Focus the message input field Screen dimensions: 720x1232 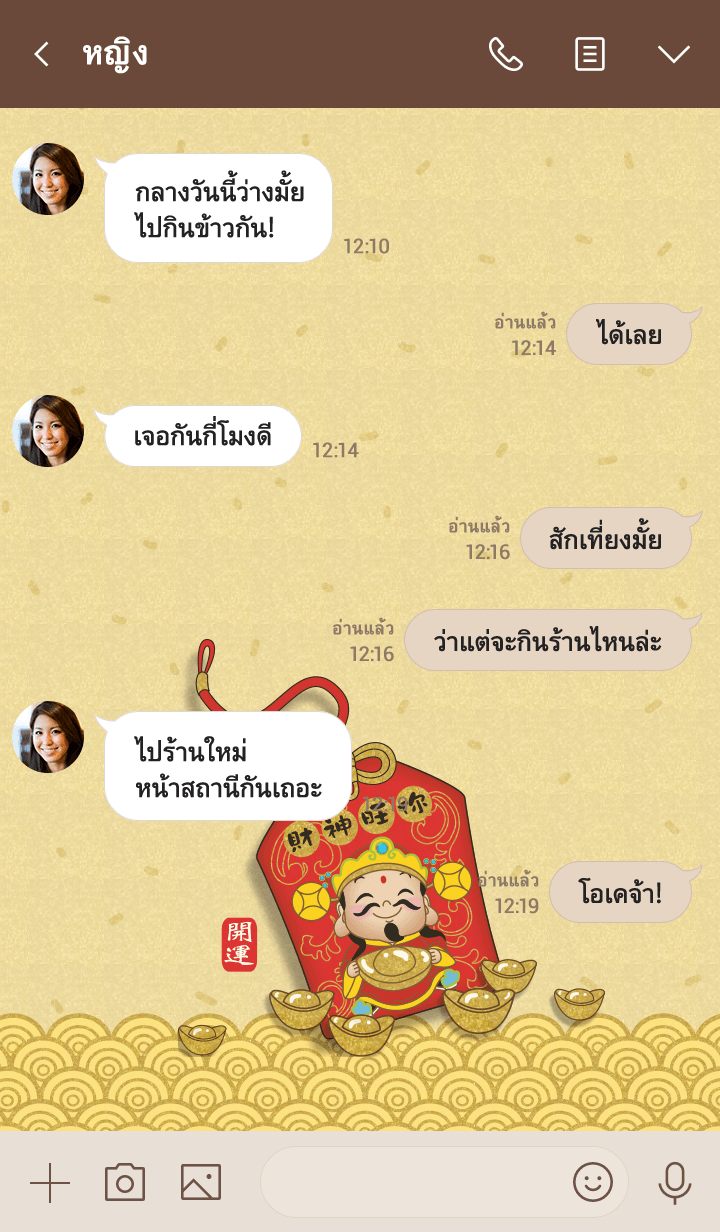[x=410, y=1183]
